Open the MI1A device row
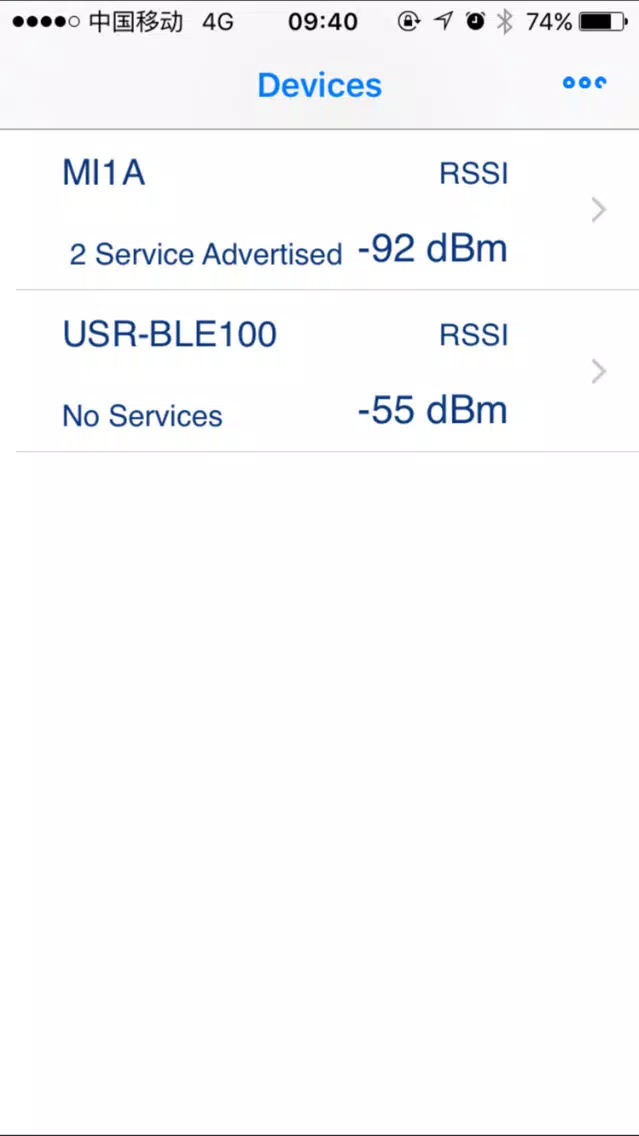The height and width of the screenshot is (1136, 639). pos(320,210)
